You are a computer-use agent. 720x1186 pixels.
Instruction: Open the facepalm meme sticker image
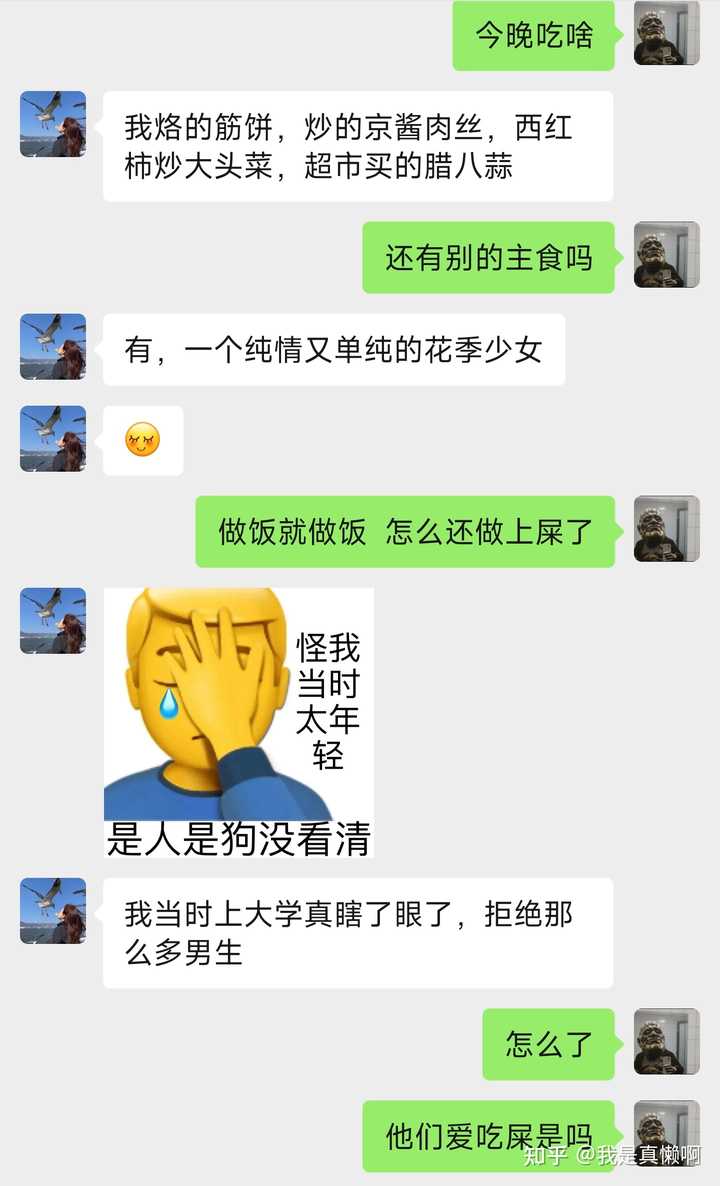click(238, 721)
